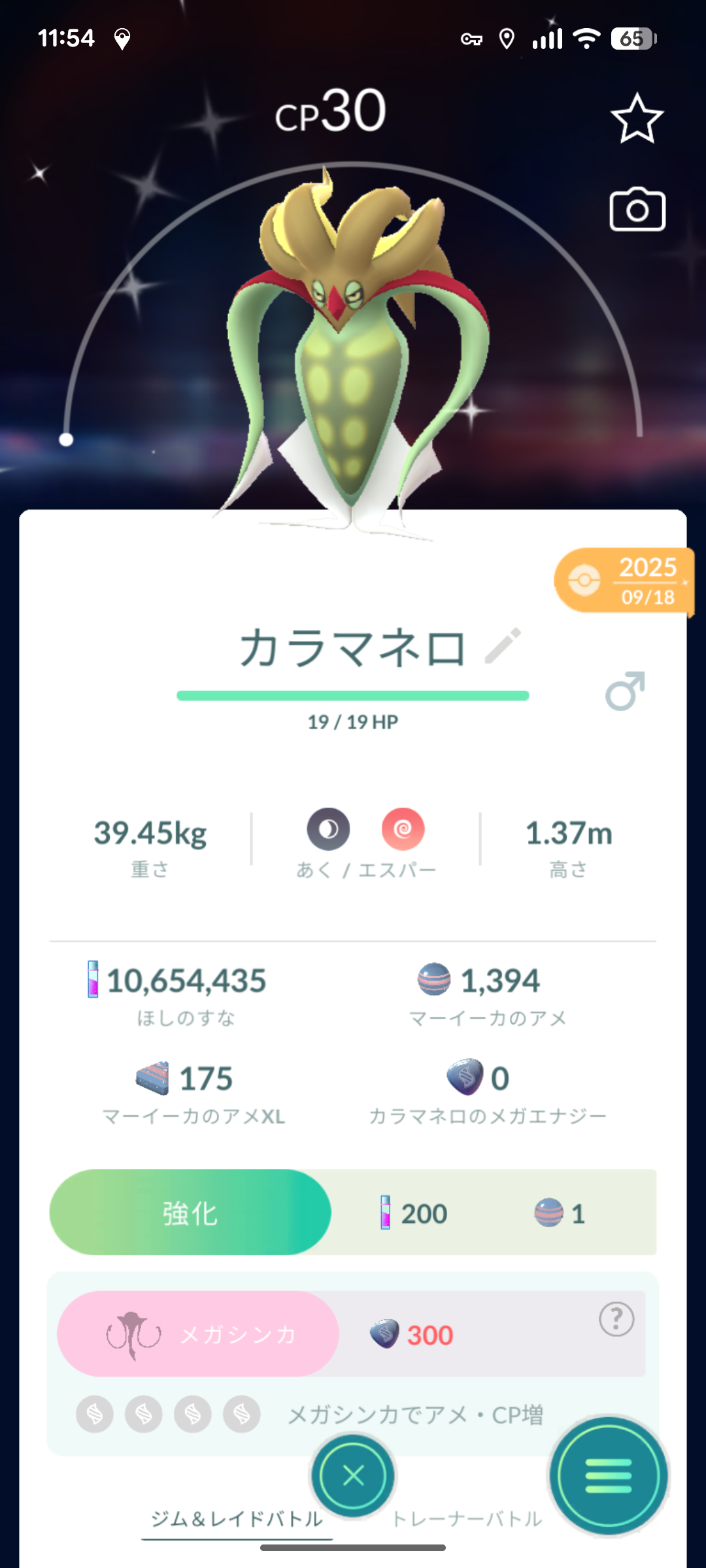Open the camera to photograph カラマネロ

click(x=637, y=210)
